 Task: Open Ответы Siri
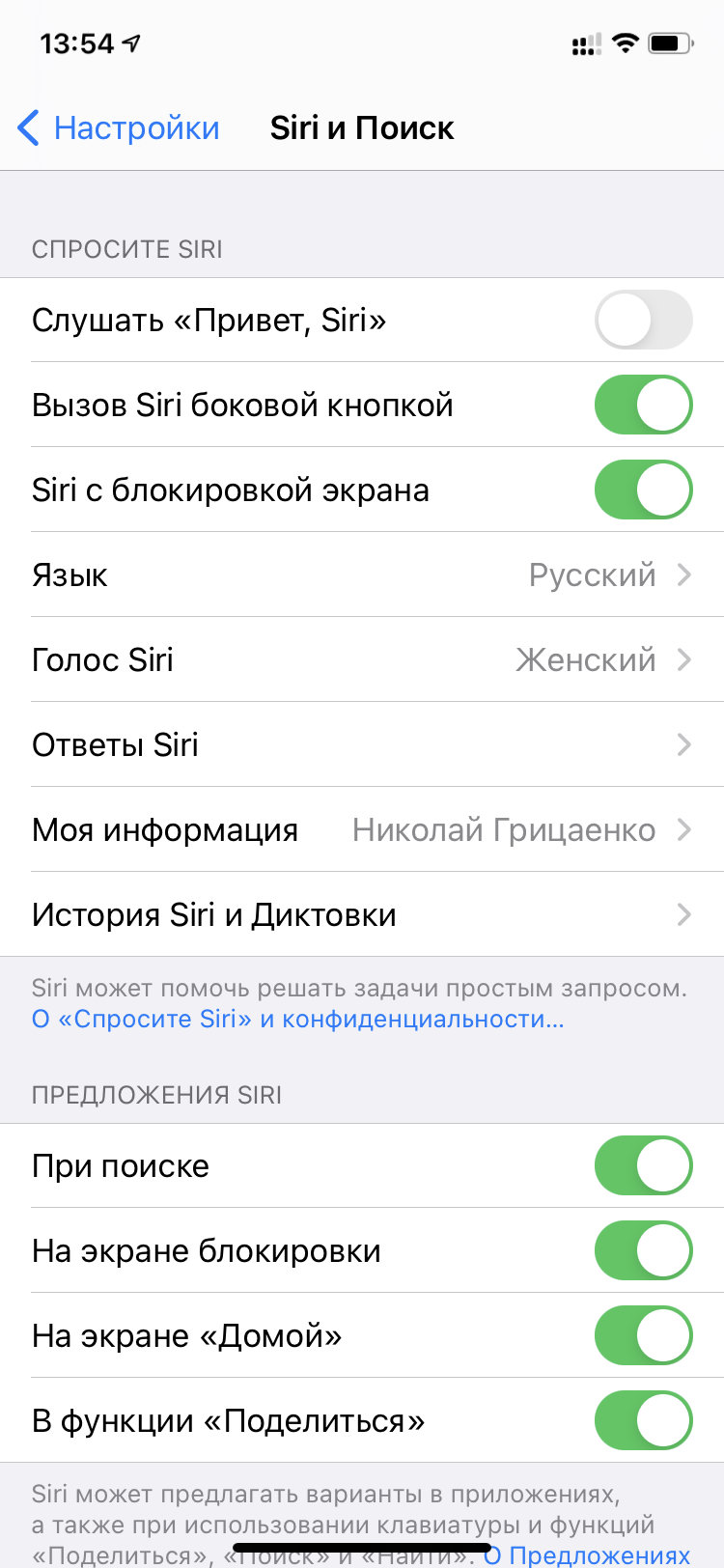pos(362,745)
